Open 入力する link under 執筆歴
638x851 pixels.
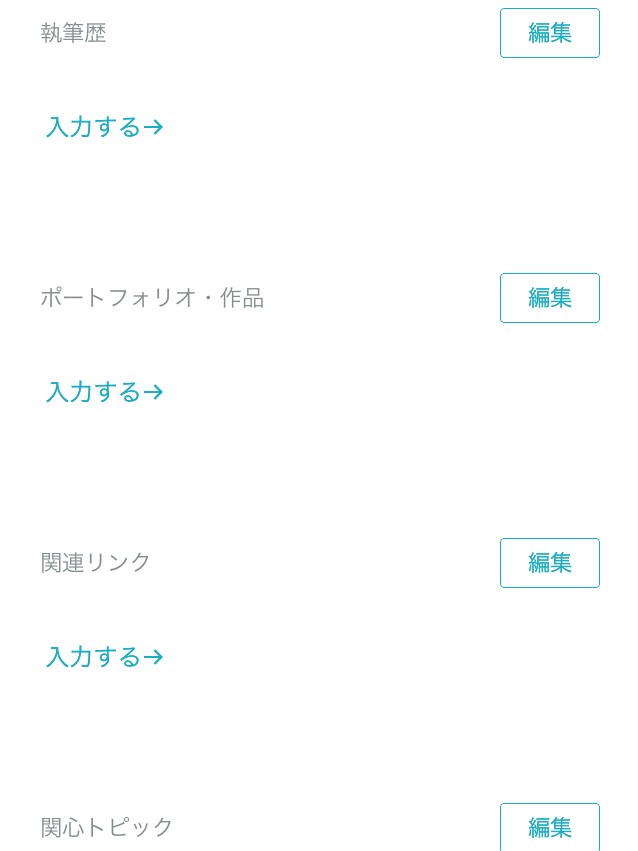point(104,127)
